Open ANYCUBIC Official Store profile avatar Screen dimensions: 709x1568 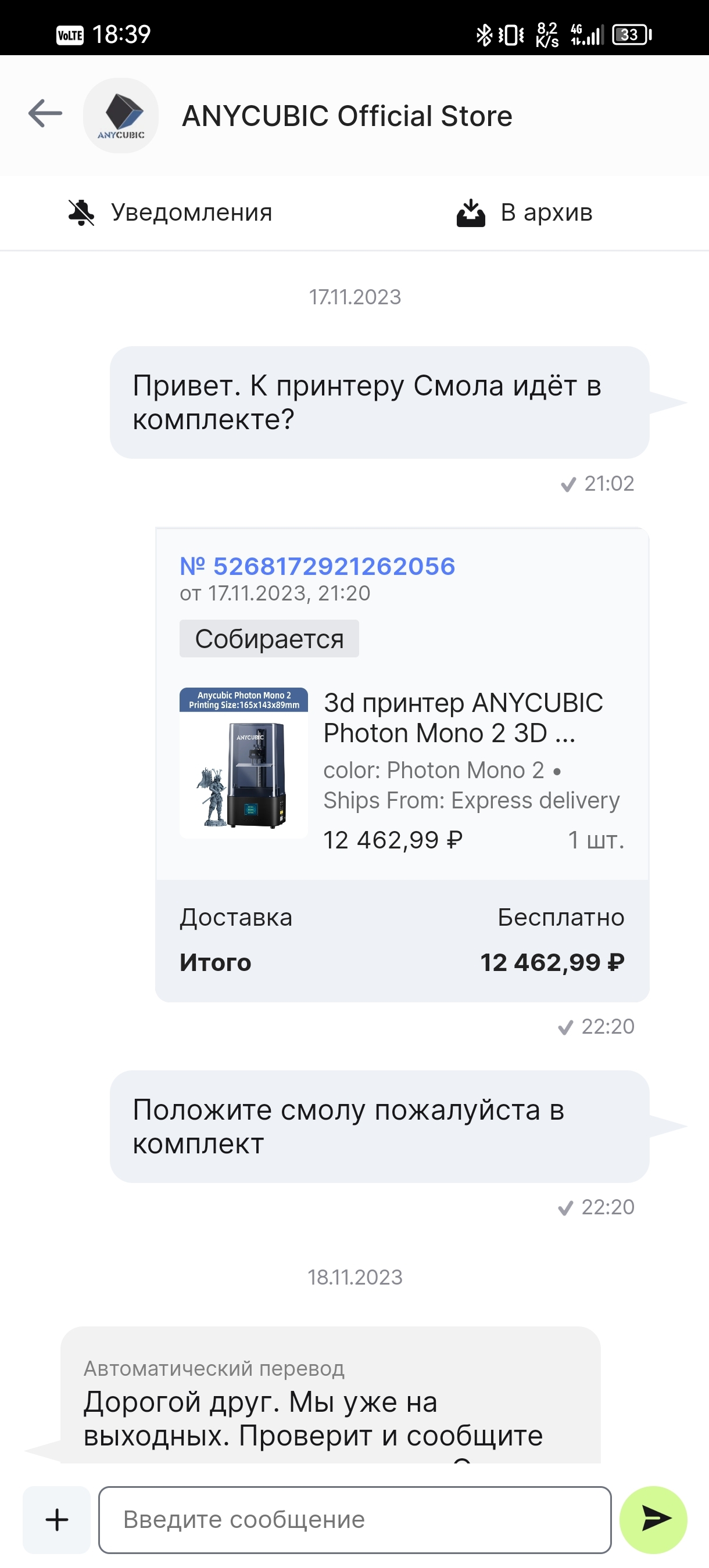coord(121,115)
